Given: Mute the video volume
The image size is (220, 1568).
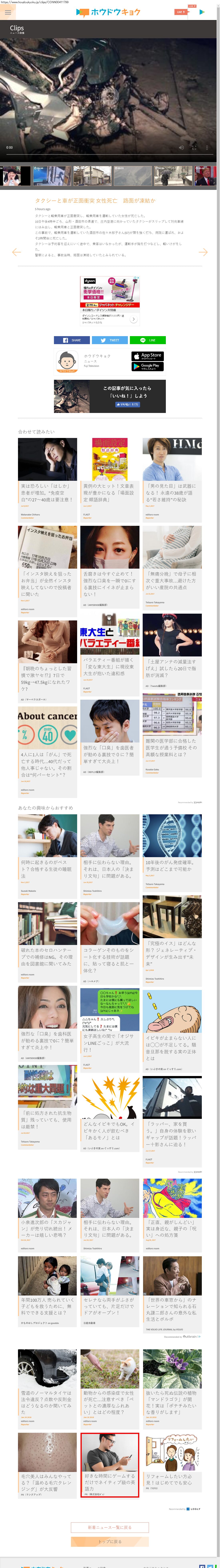Looking at the screenshot, I should point(180,147).
